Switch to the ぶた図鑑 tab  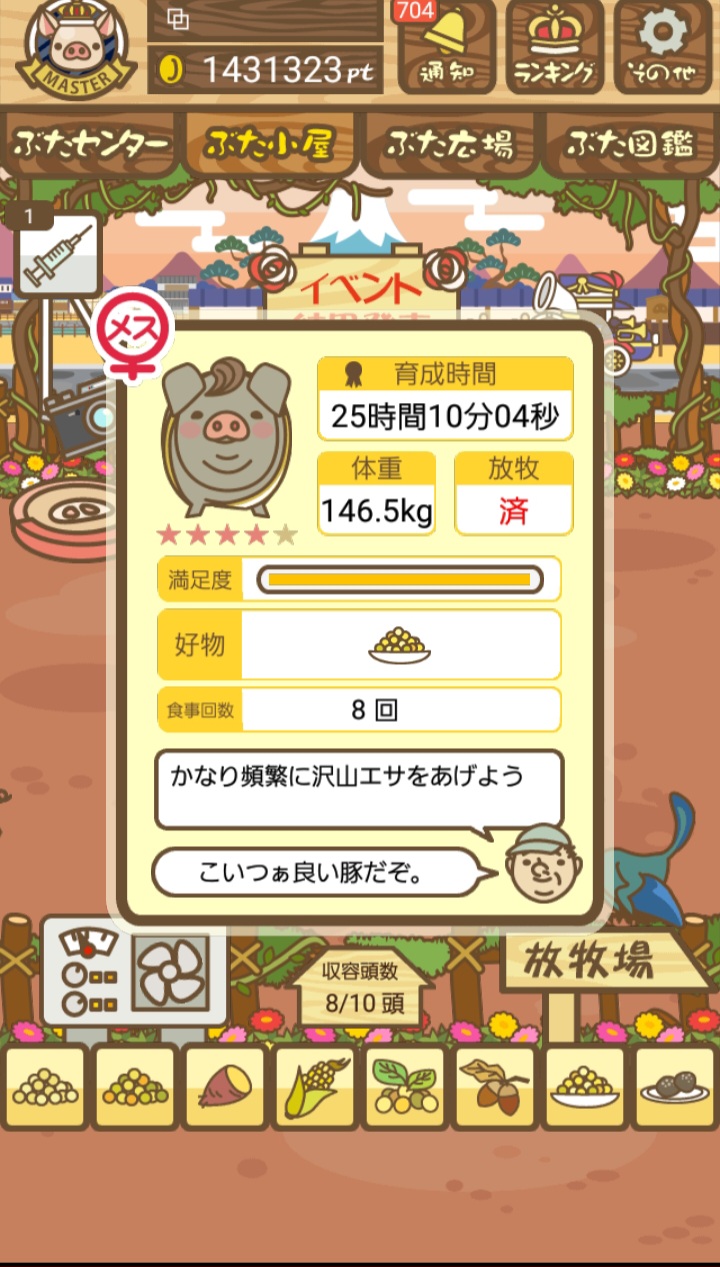pyautogui.click(x=631, y=145)
